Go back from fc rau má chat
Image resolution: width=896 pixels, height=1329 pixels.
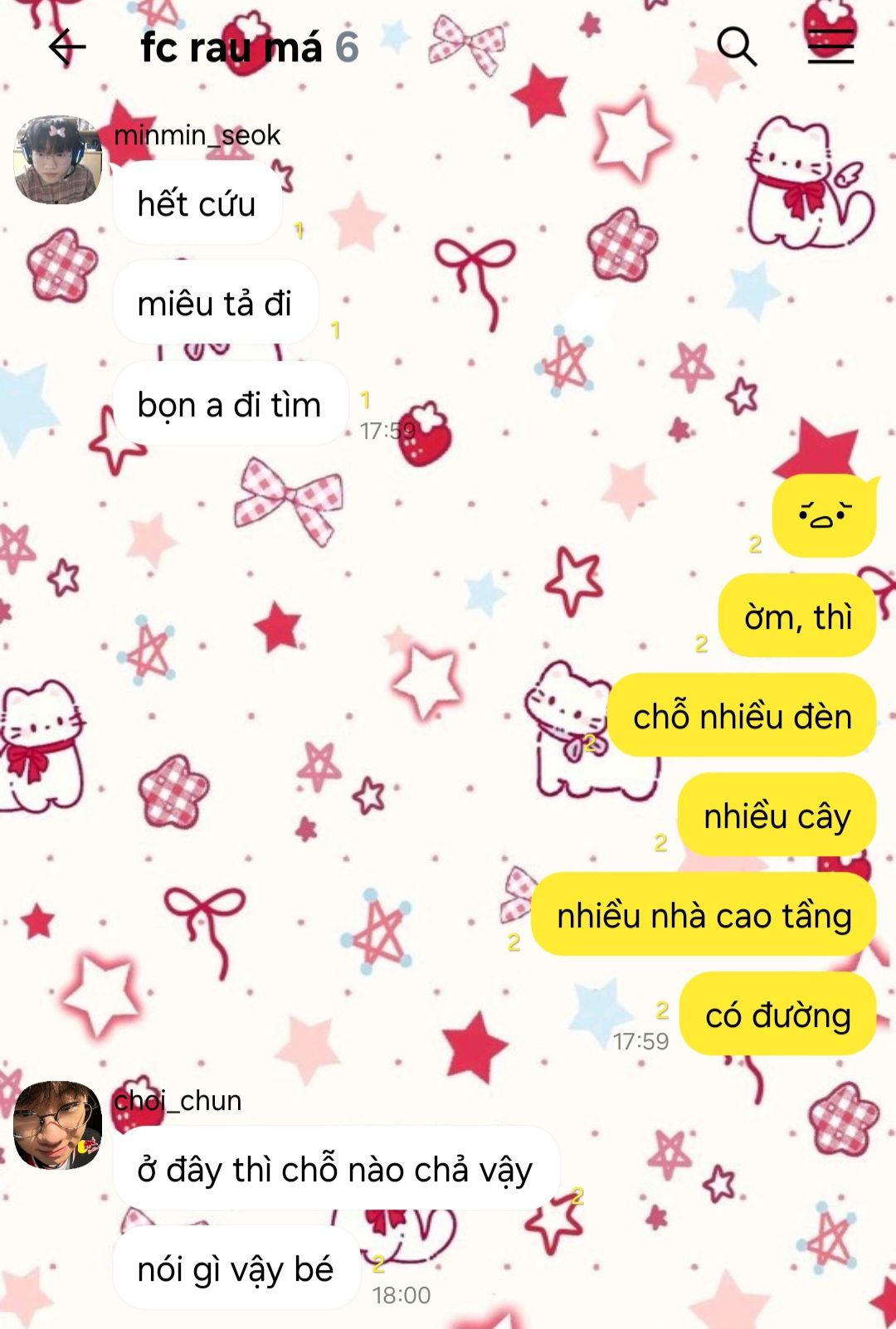[x=67, y=46]
